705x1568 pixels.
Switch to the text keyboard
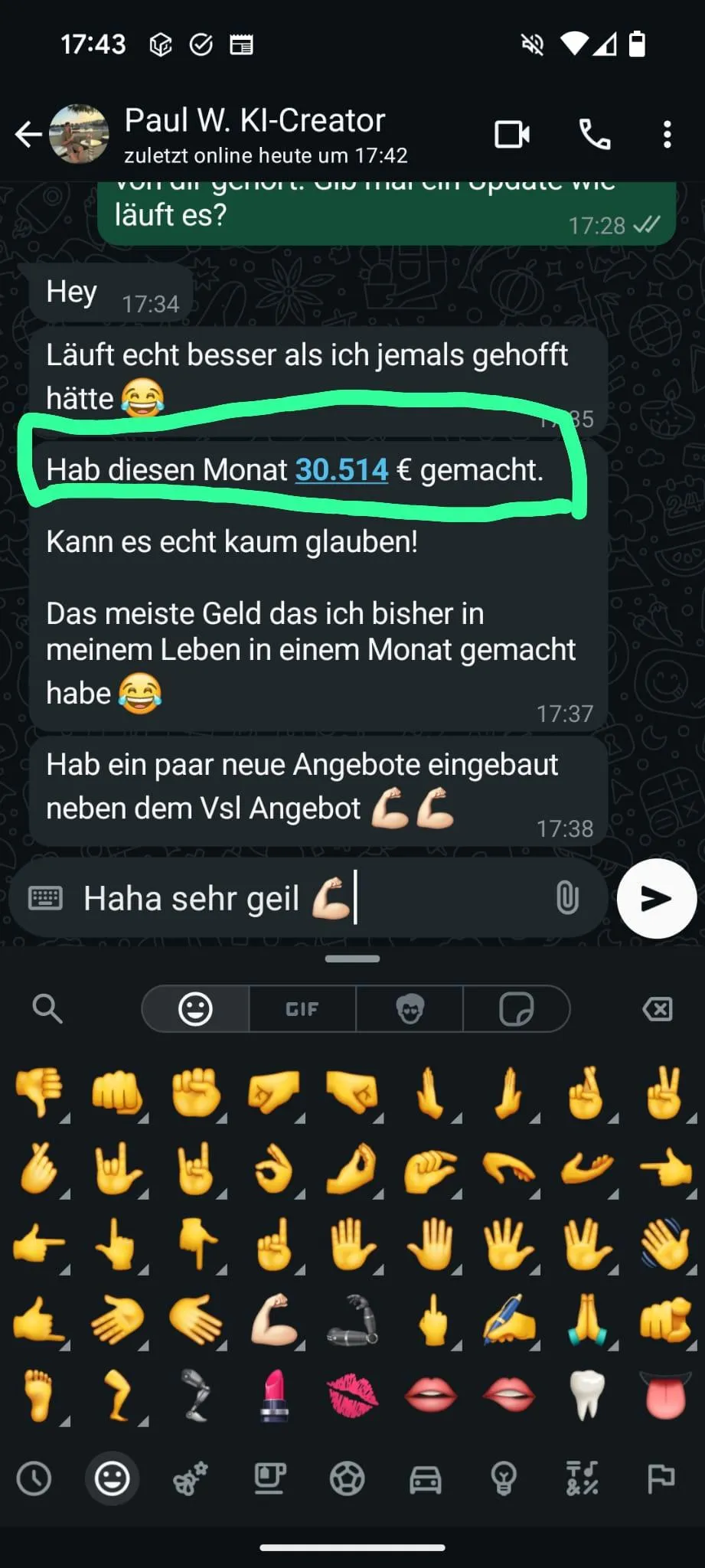45,897
